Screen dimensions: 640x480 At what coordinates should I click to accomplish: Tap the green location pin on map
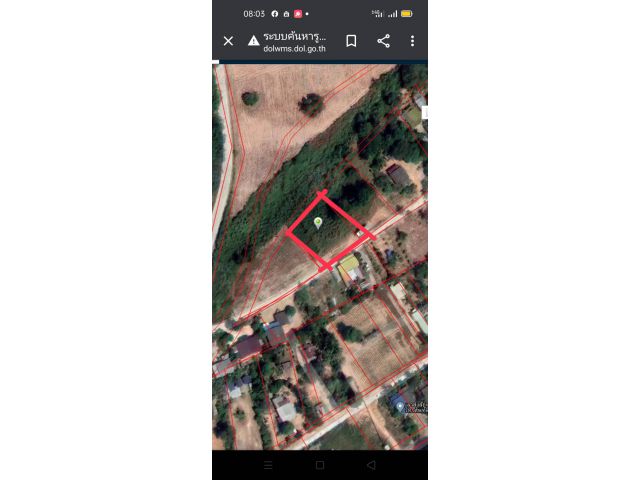click(318, 222)
